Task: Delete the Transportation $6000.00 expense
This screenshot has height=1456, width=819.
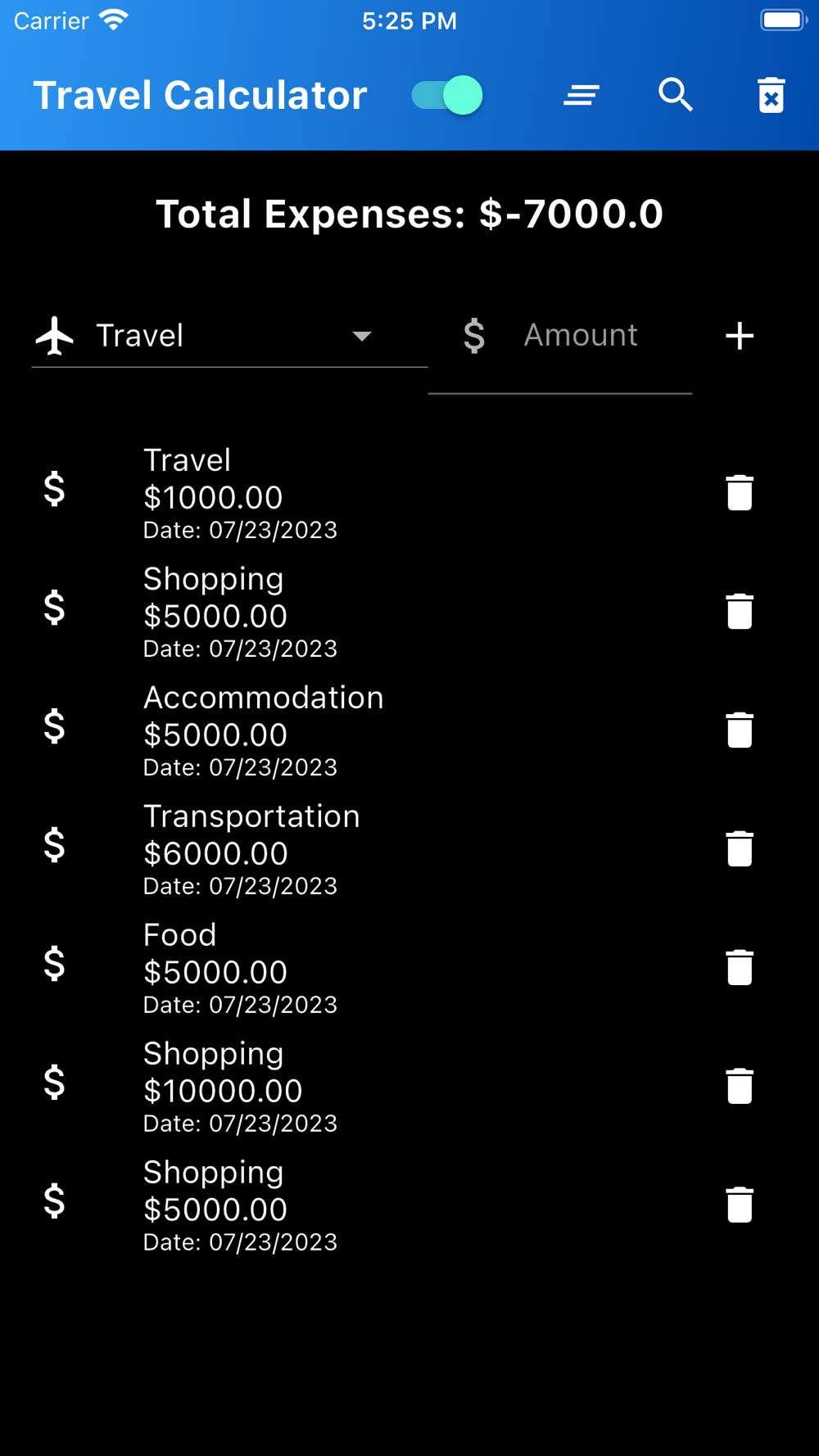Action: [740, 849]
